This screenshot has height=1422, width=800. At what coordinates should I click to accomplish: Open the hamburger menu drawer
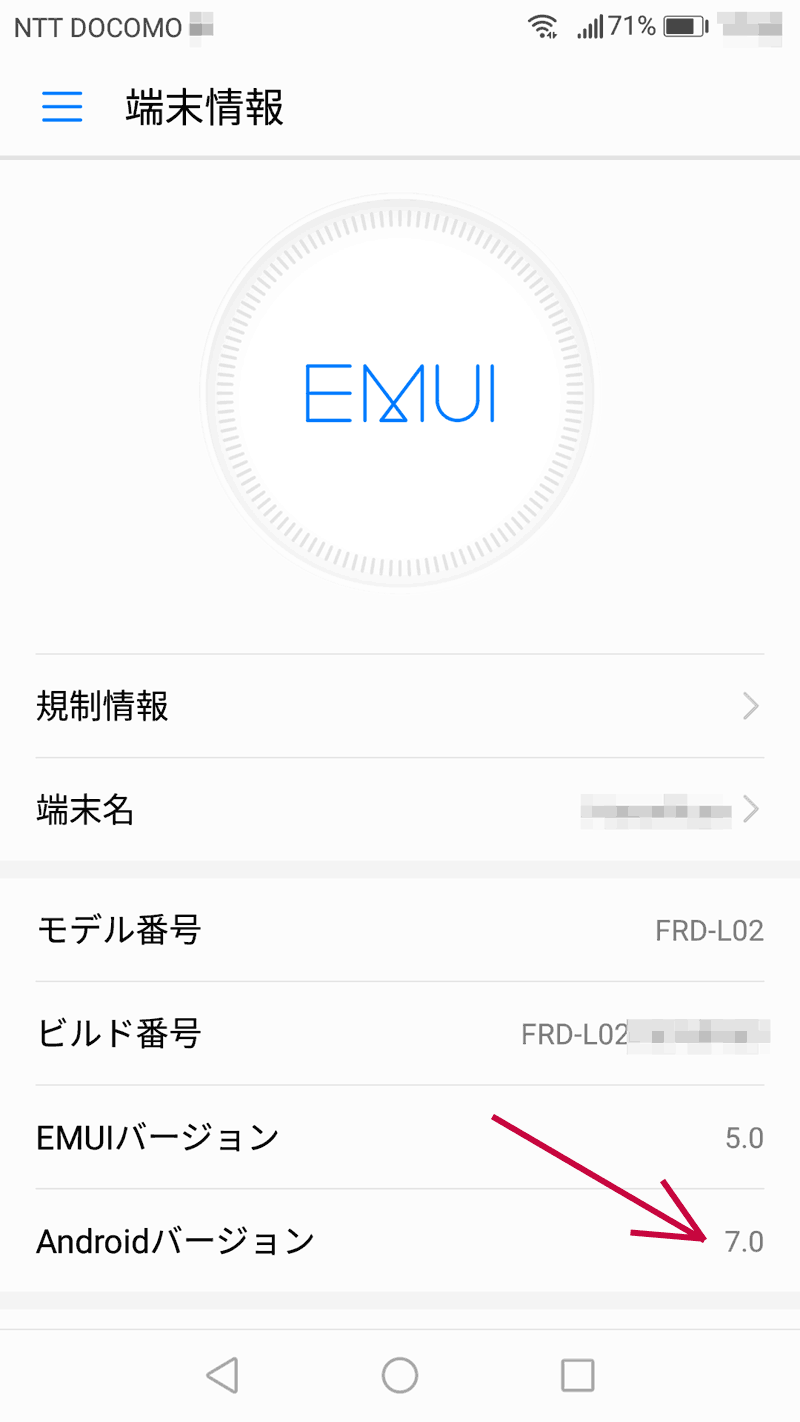pyautogui.click(x=62, y=107)
